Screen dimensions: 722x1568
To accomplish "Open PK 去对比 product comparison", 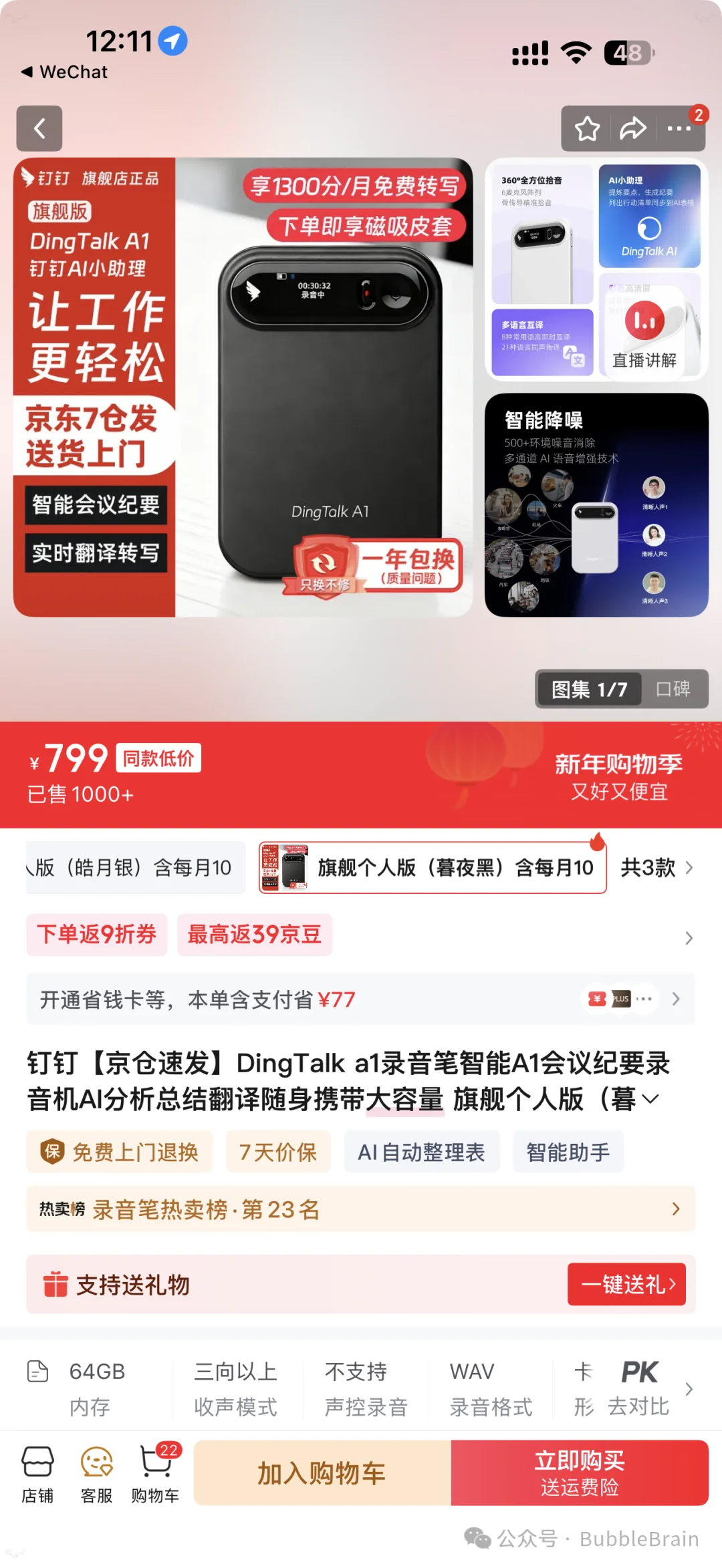I will (x=638, y=1388).
